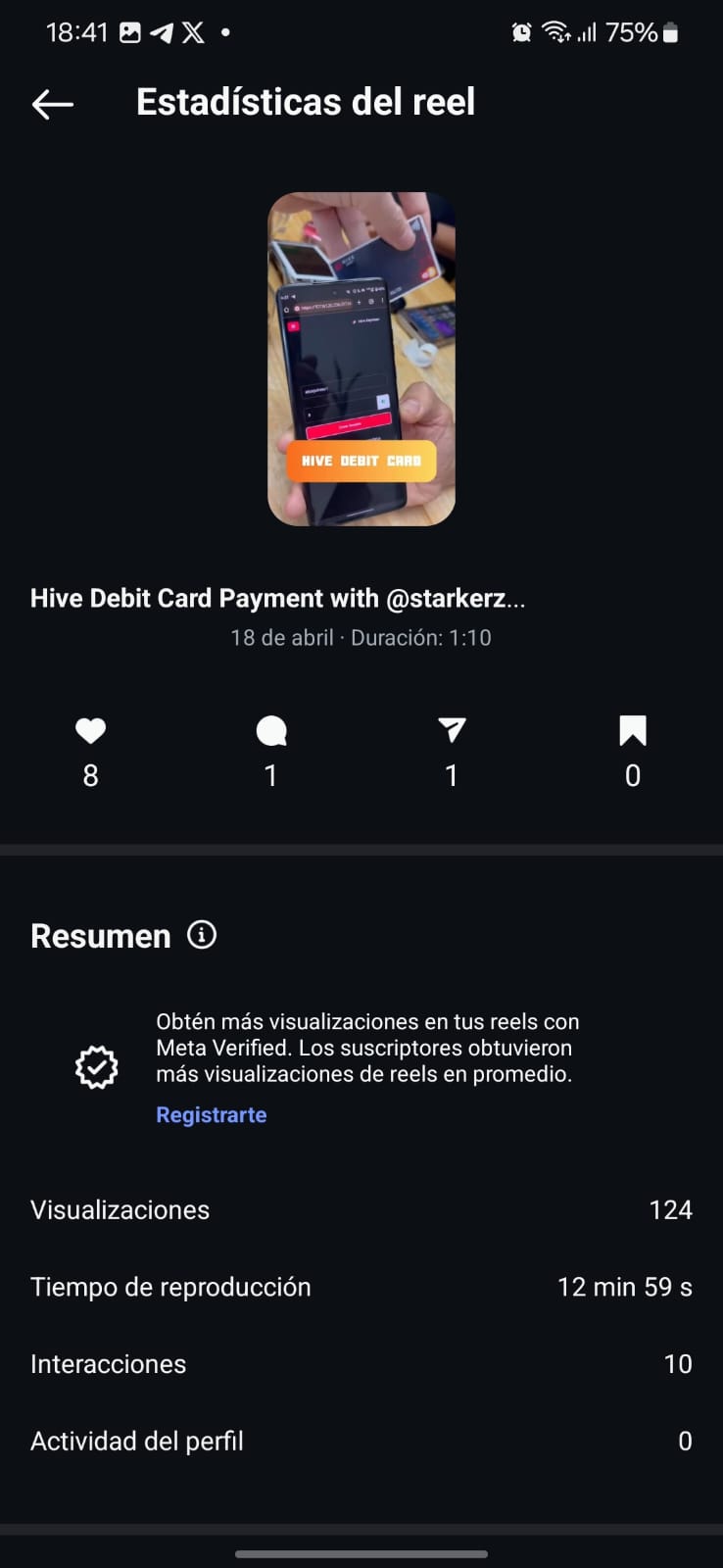Open the info icon beside Resumen
Image resolution: width=723 pixels, height=1568 pixels.
202,935
